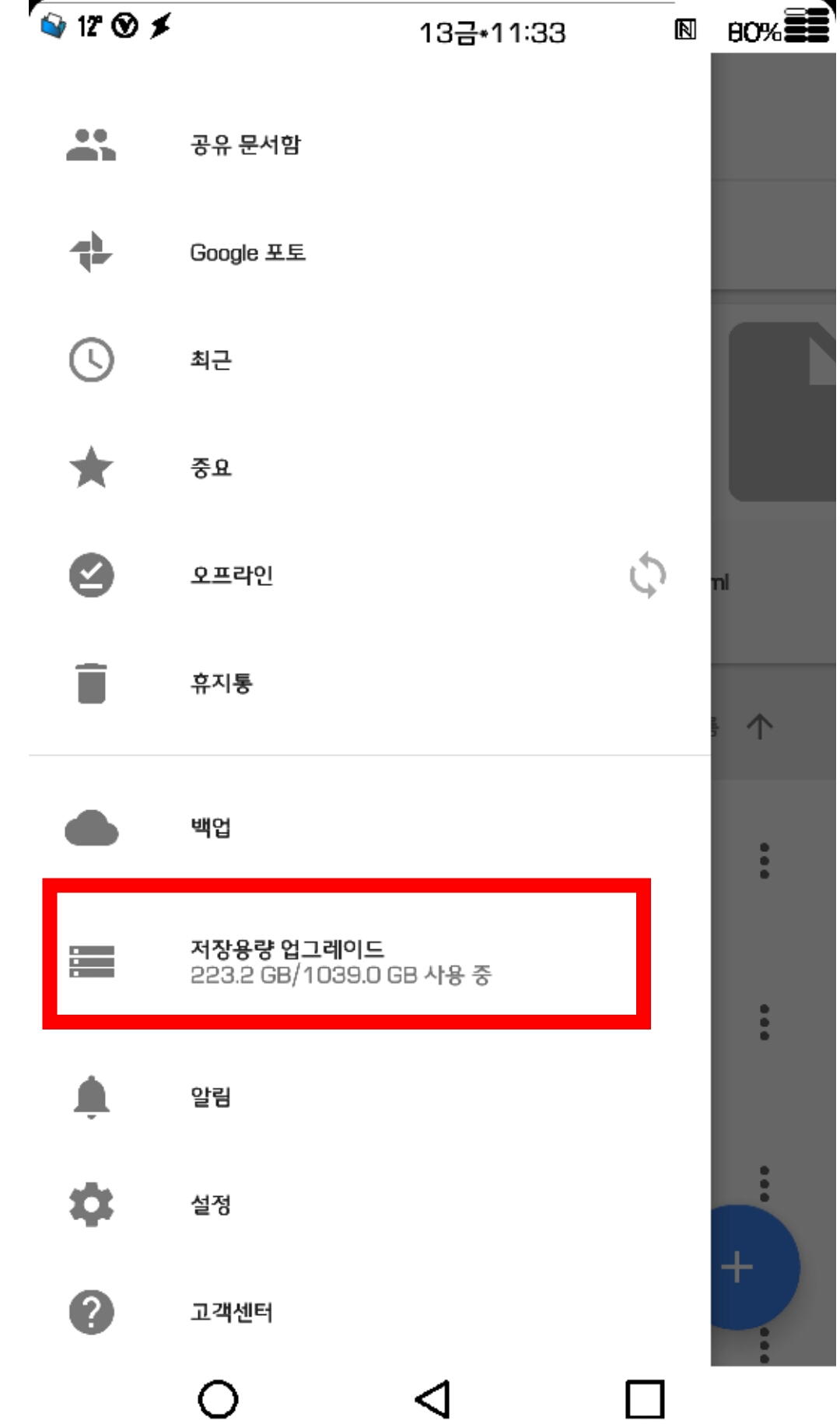Show 최근 (recent) files
Image resolution: width=840 pixels, height=1424 pixels.
[x=211, y=360]
